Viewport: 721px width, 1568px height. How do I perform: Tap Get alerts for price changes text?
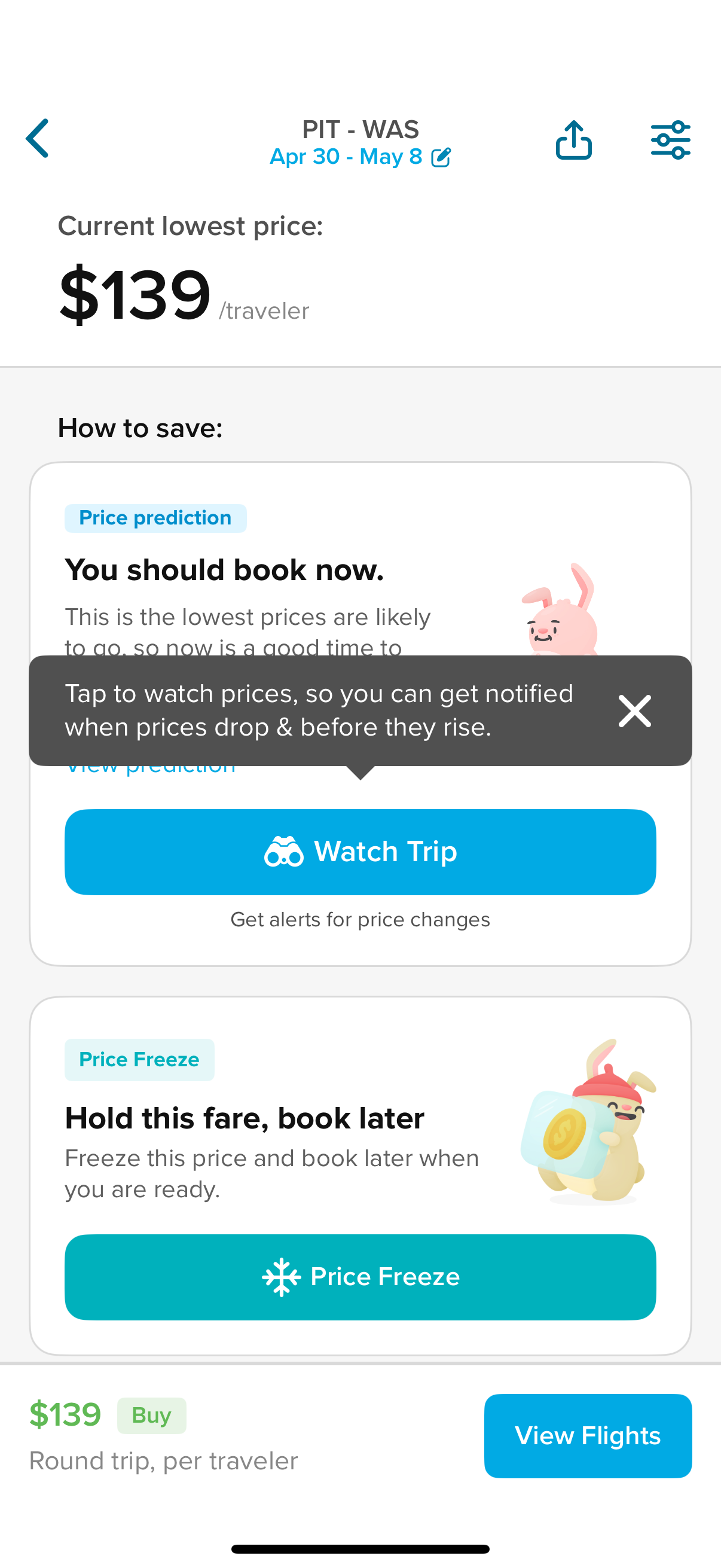[x=360, y=919]
